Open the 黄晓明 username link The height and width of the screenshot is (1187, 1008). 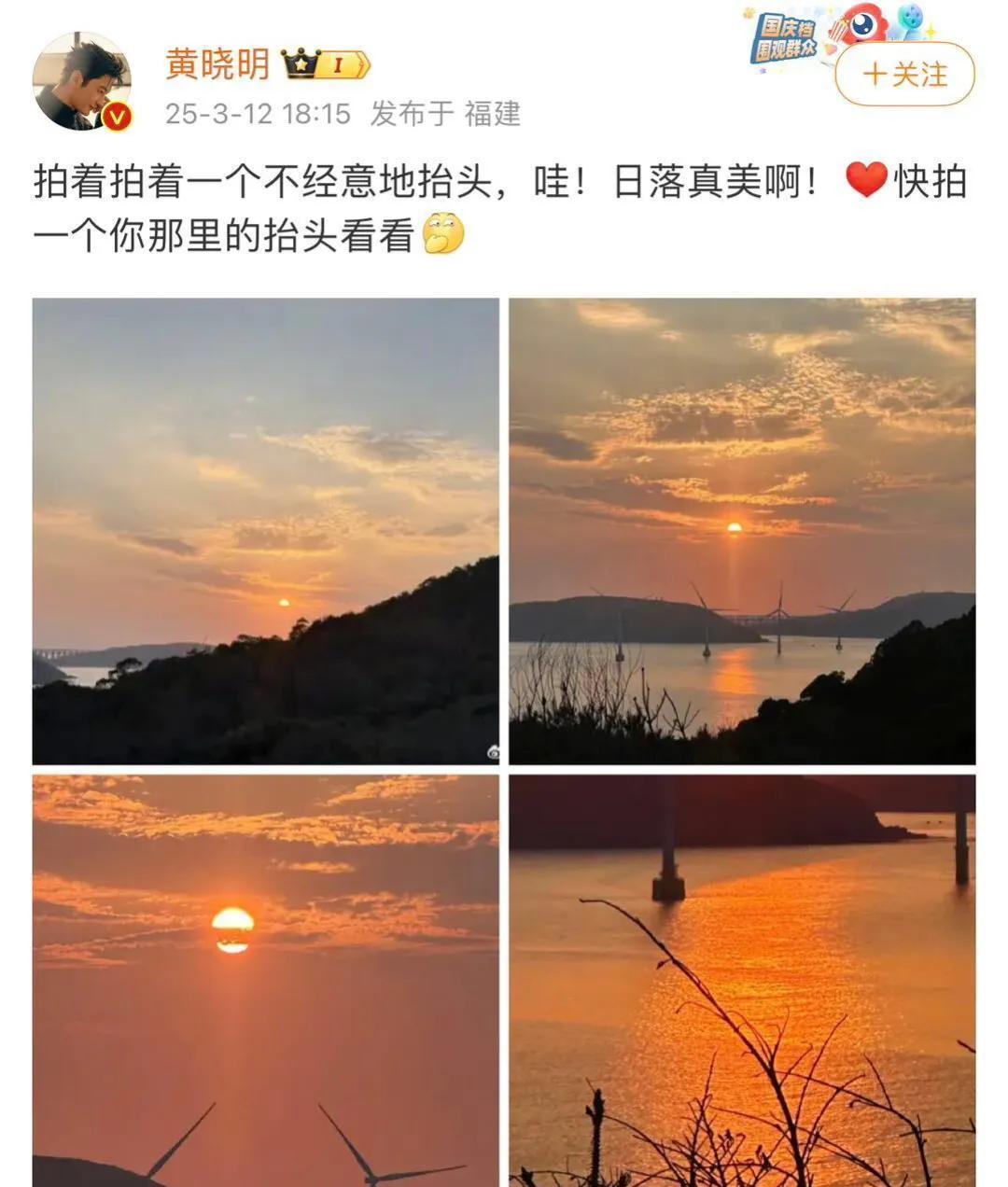click(x=217, y=64)
